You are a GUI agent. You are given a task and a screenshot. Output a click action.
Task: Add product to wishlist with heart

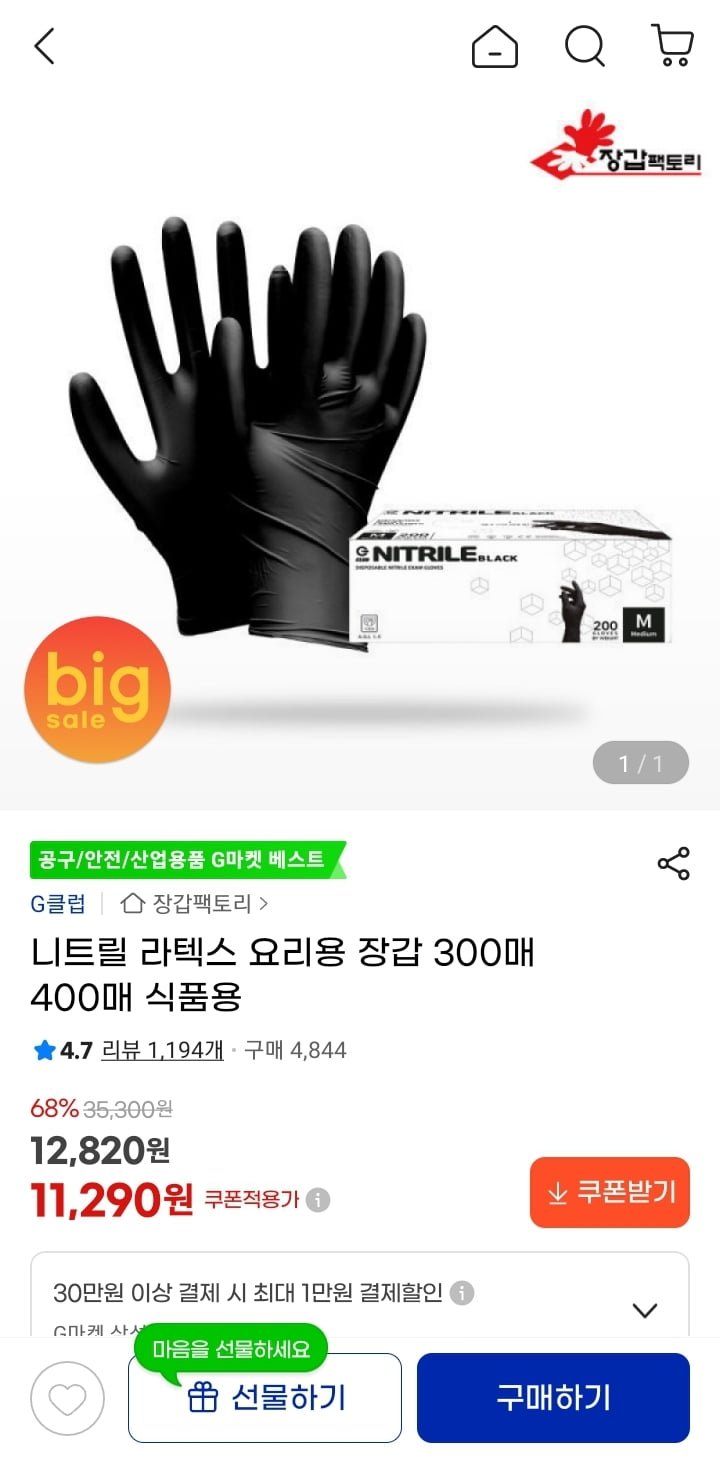67,1398
